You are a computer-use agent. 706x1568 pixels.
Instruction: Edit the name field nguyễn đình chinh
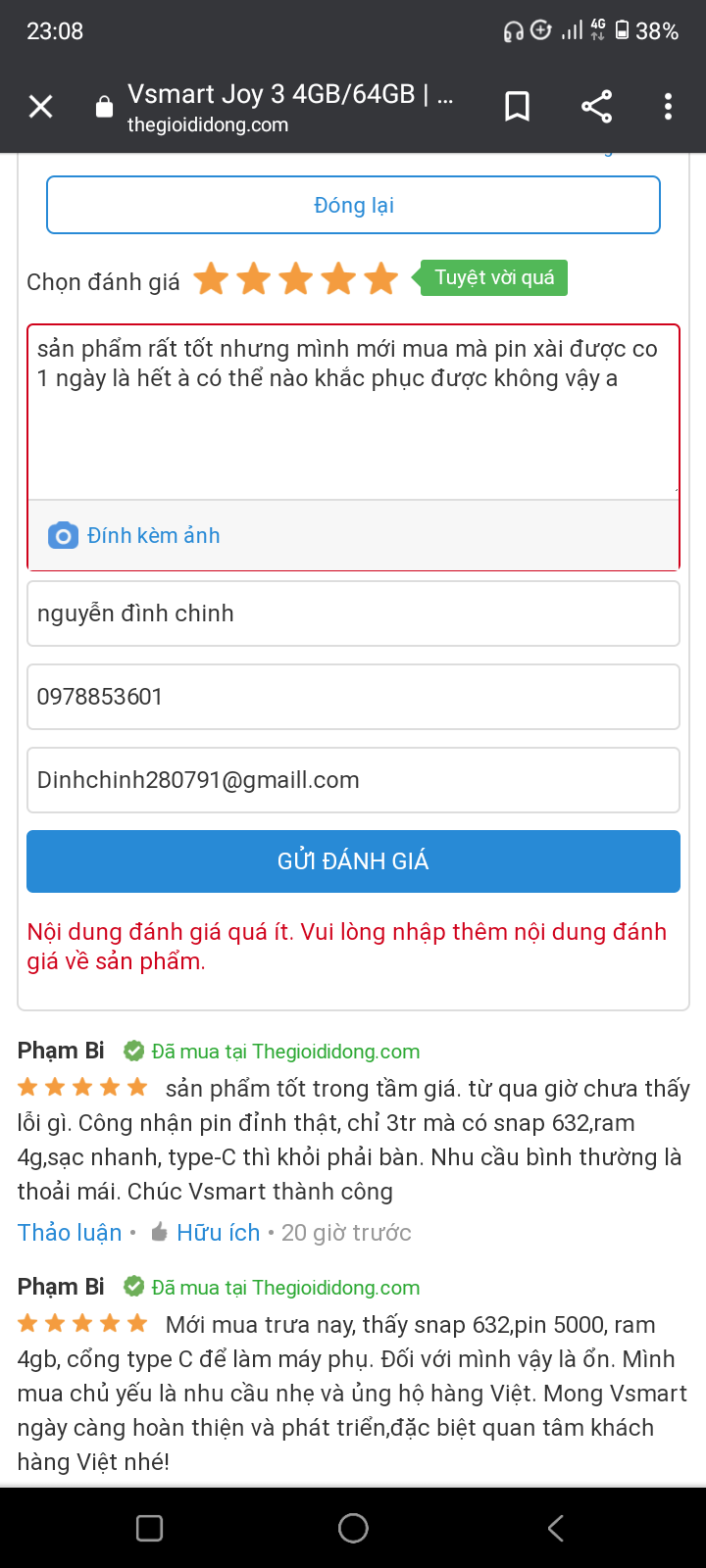click(353, 613)
